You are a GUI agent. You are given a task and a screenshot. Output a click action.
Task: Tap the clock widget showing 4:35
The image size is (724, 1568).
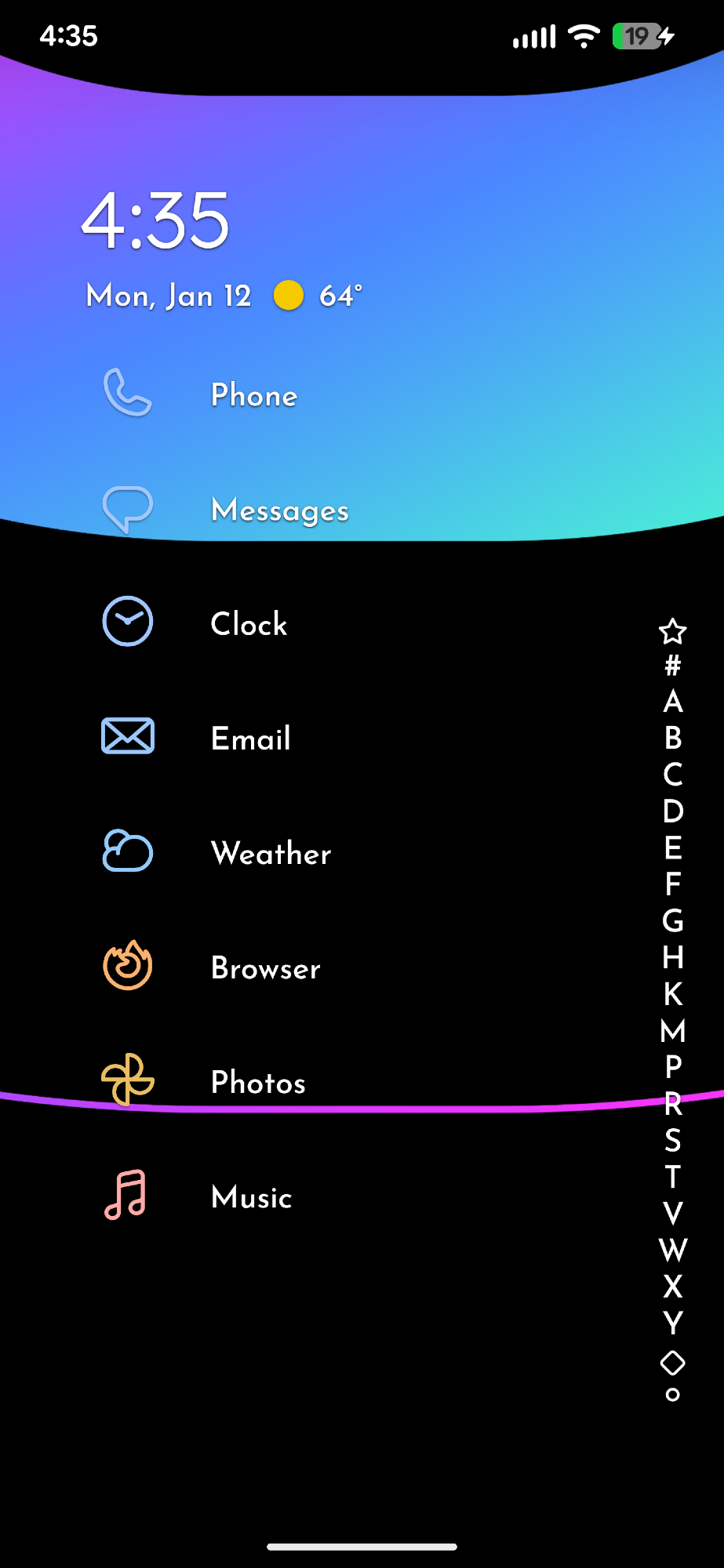[x=155, y=222]
